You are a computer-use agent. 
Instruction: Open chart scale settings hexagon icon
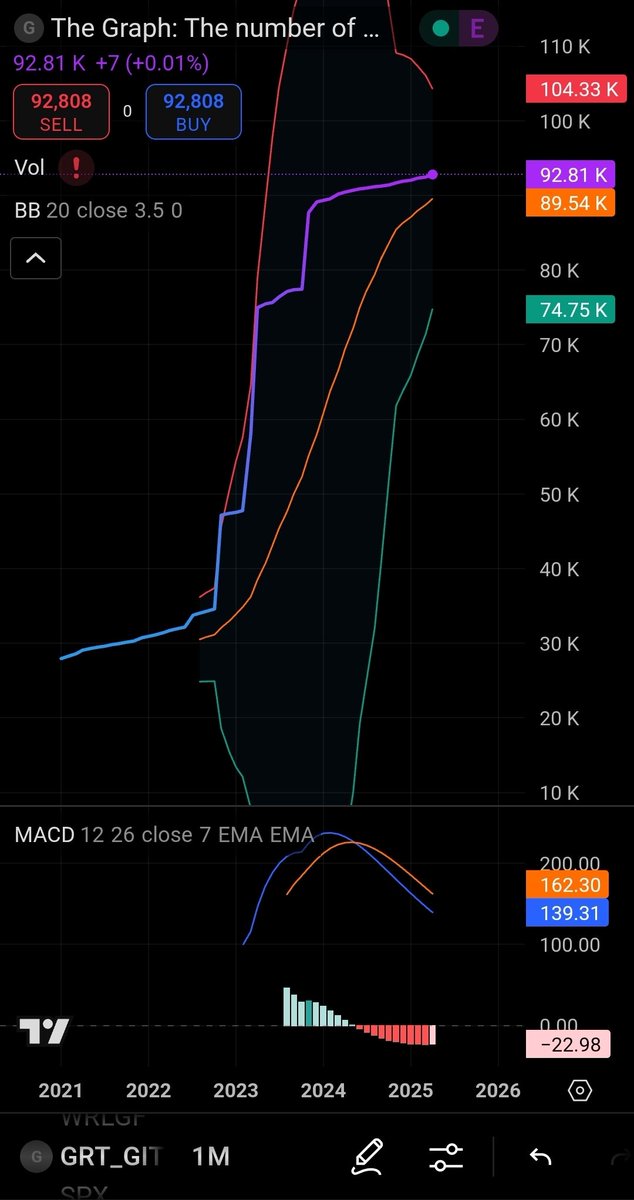579,1090
